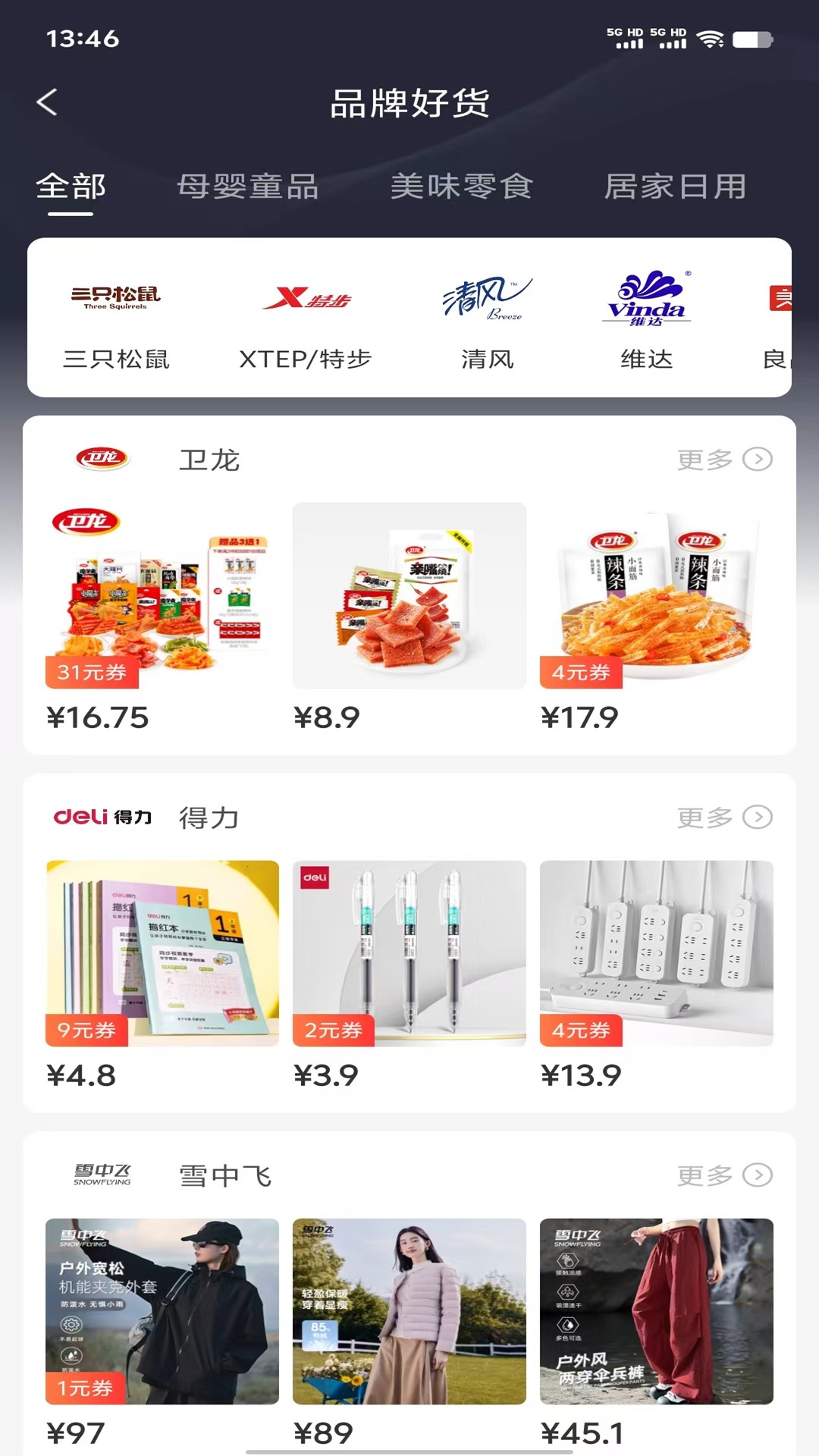Switch to the 母婴童品 tab
Viewport: 819px width, 1456px height.
point(249,186)
